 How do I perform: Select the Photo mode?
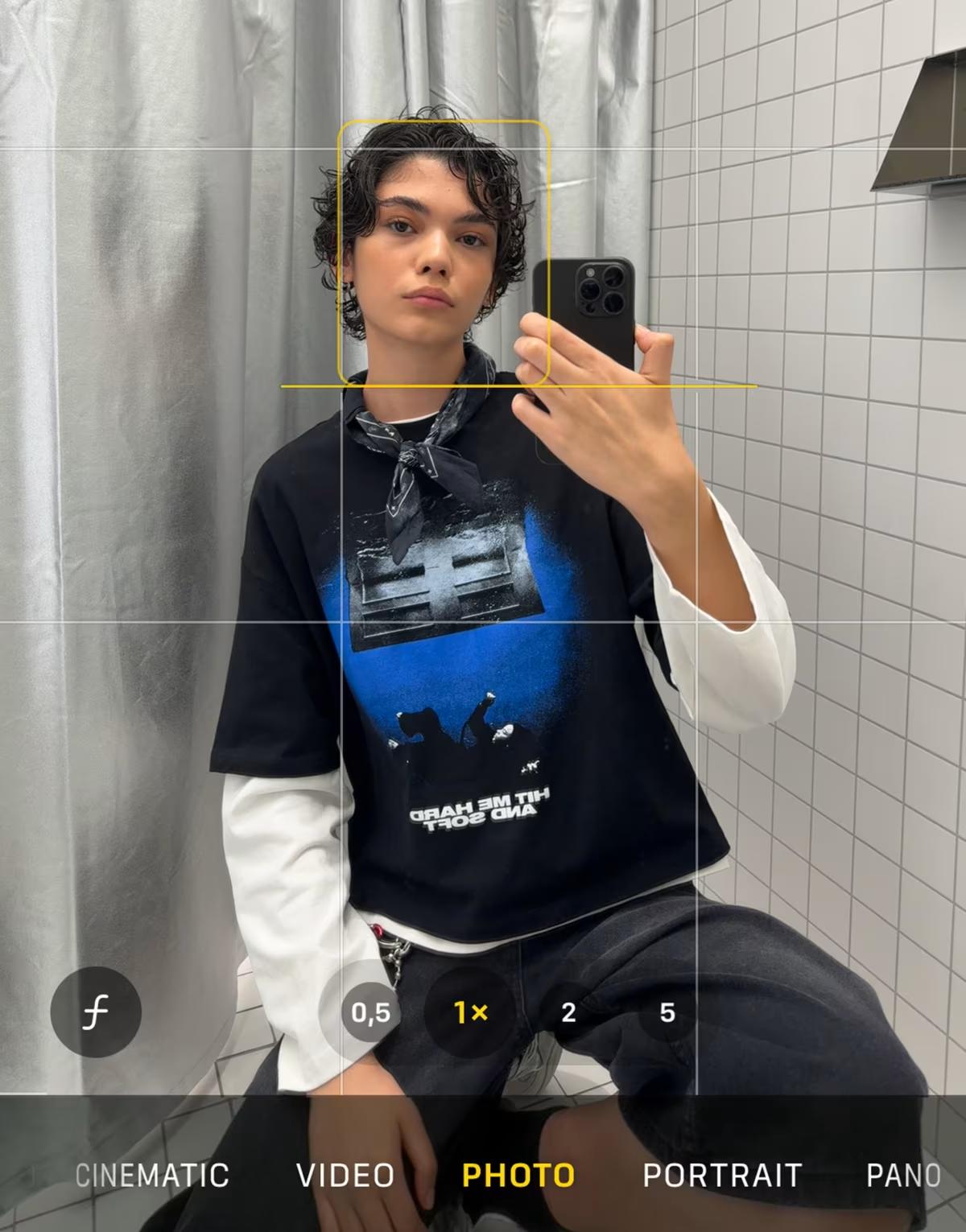(518, 1176)
